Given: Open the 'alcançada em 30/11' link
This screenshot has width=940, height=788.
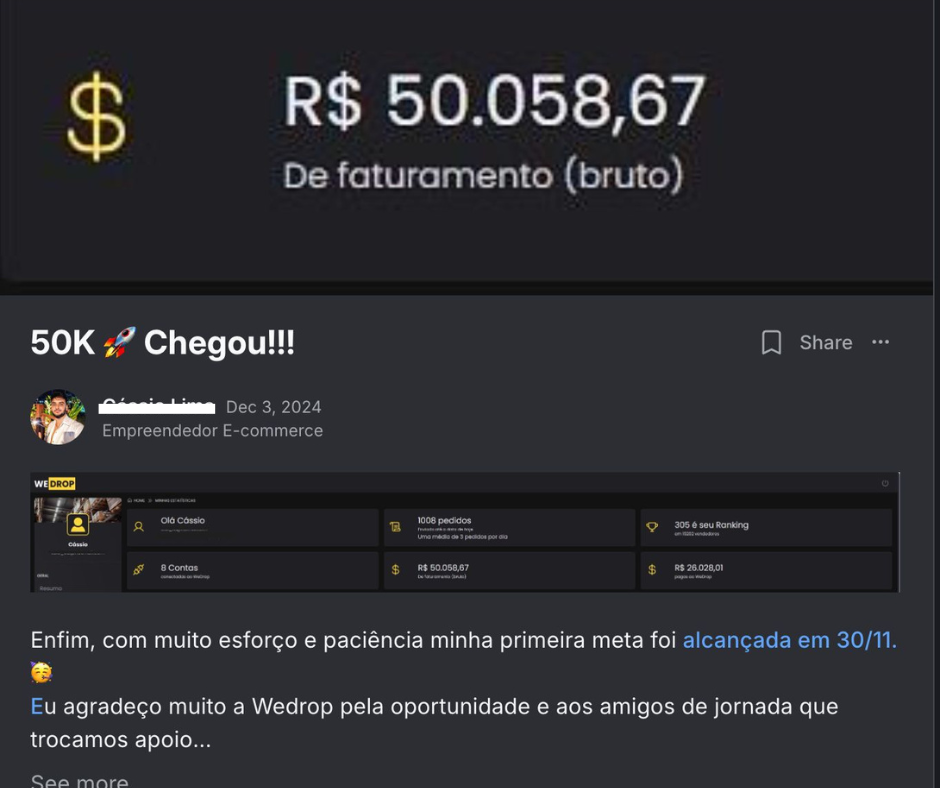Looking at the screenshot, I should click(x=789, y=640).
